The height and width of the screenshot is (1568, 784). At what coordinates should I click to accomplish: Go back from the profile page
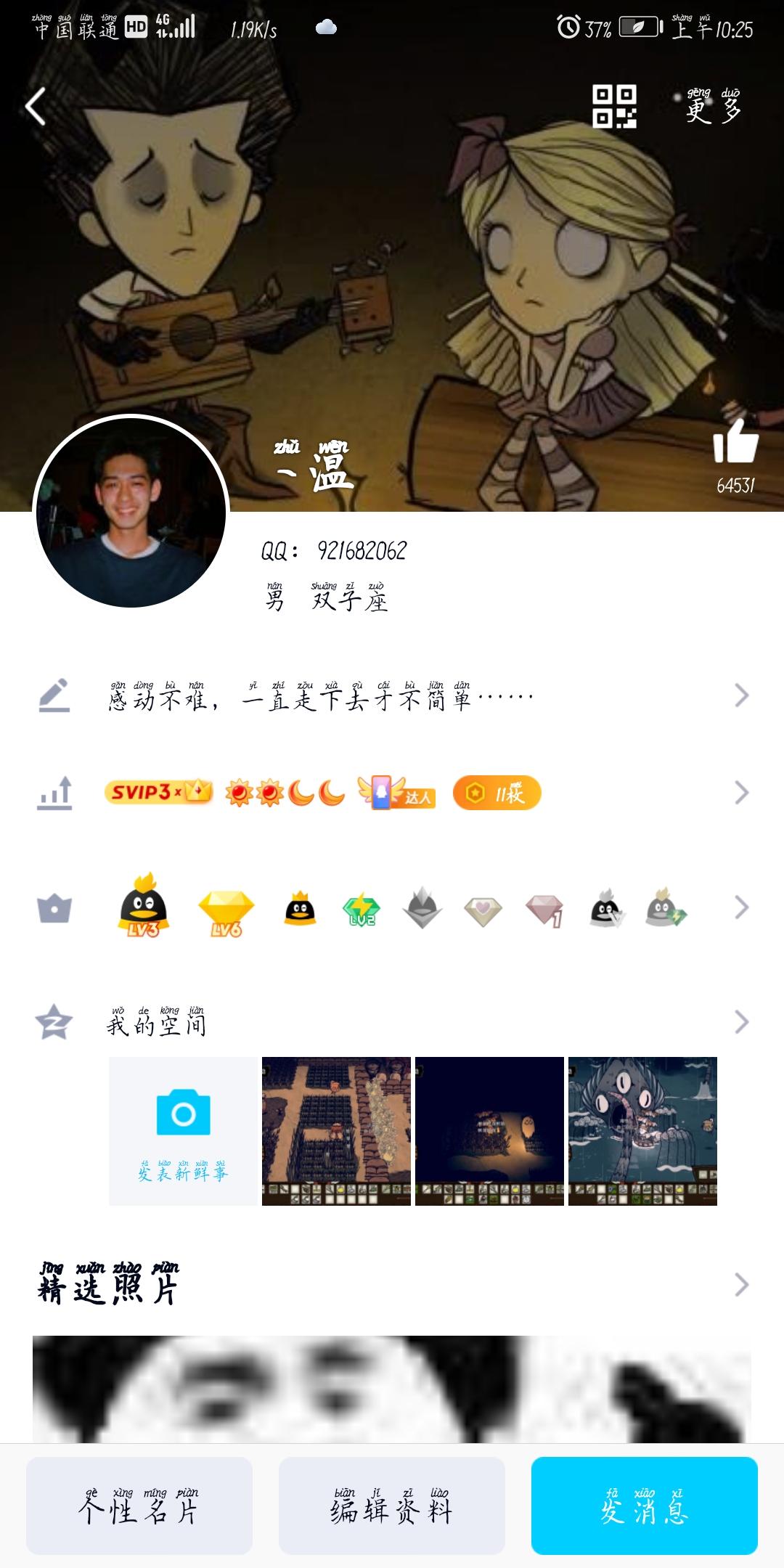tap(36, 107)
